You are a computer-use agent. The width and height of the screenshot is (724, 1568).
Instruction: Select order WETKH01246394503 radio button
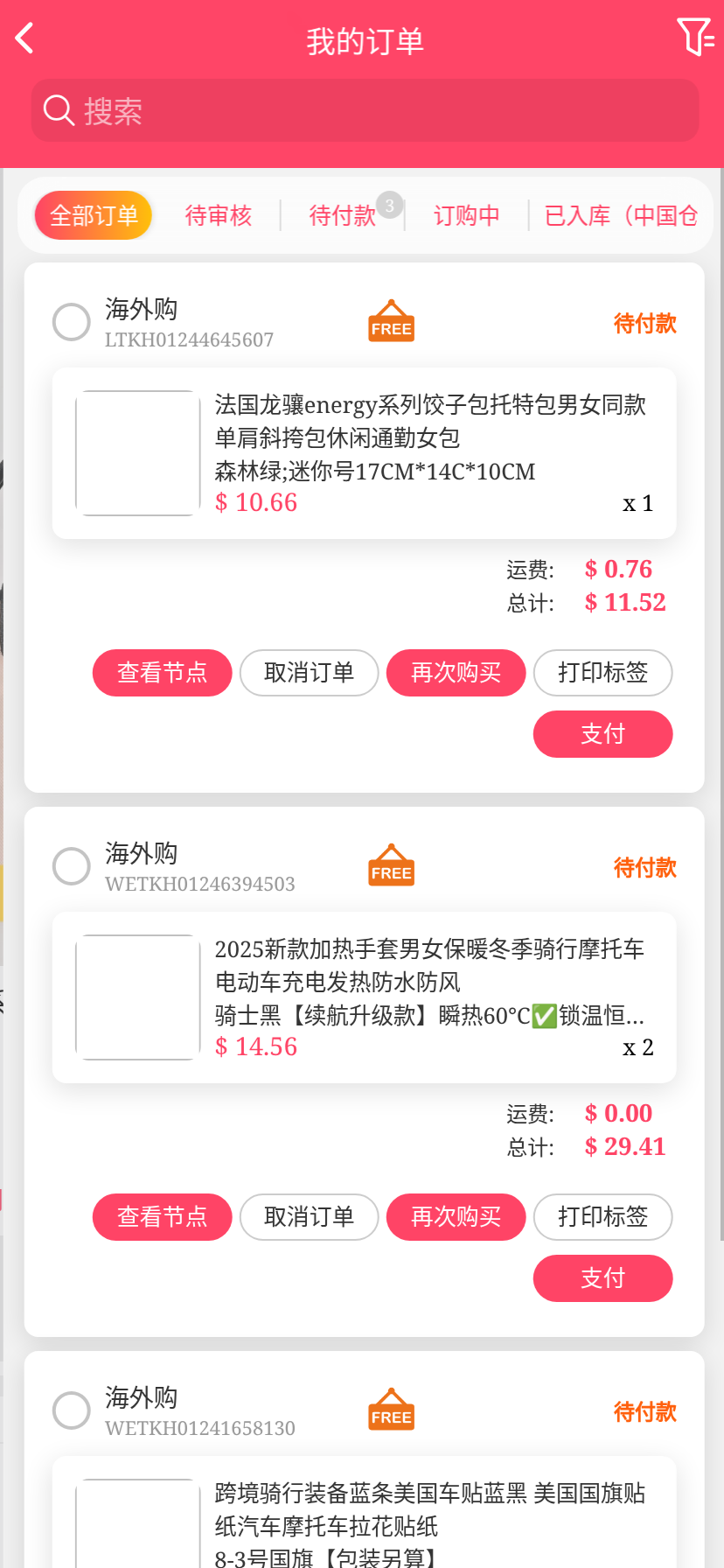click(x=72, y=866)
